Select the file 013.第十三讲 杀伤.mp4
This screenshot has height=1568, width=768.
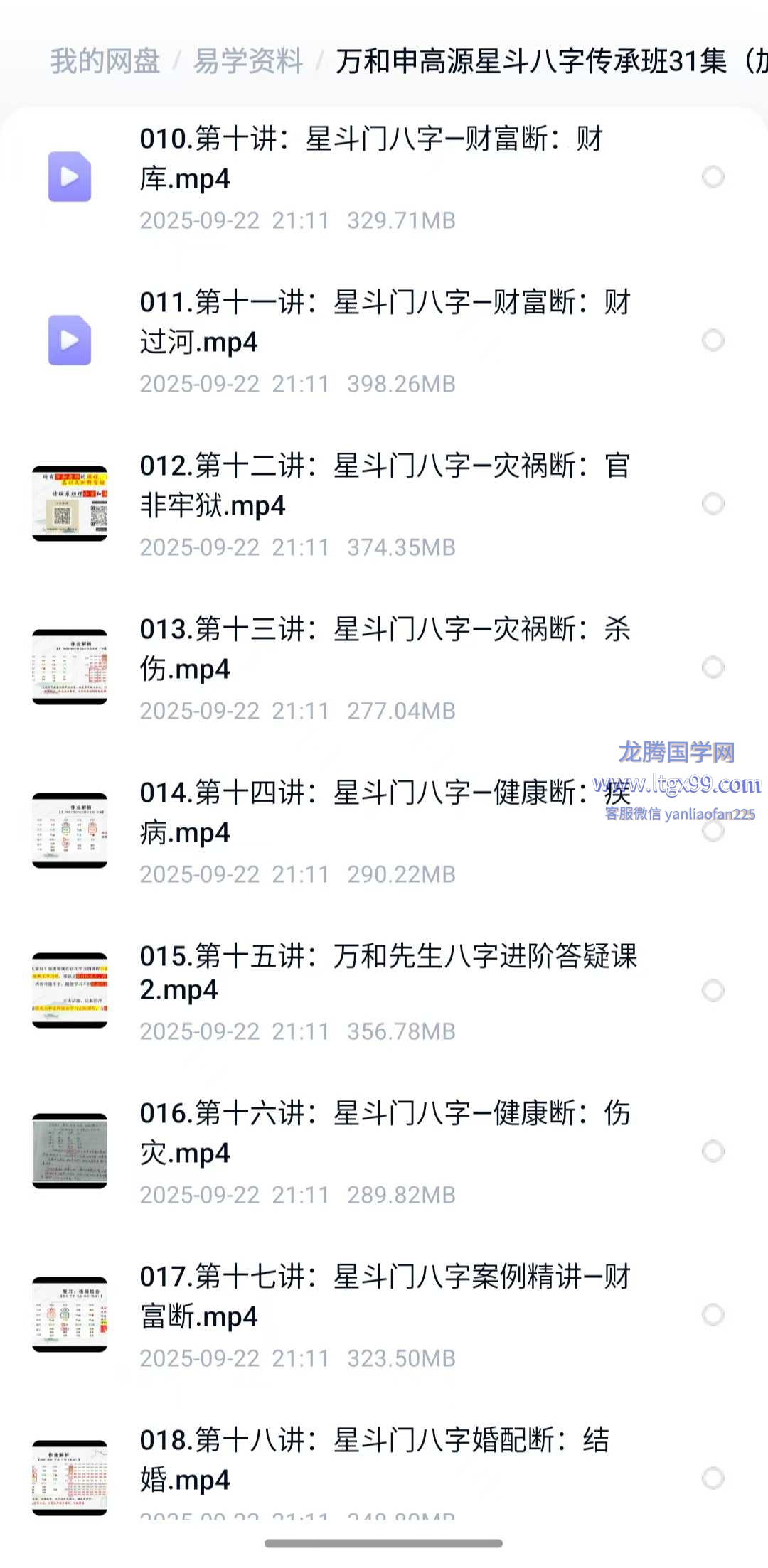[x=713, y=667]
